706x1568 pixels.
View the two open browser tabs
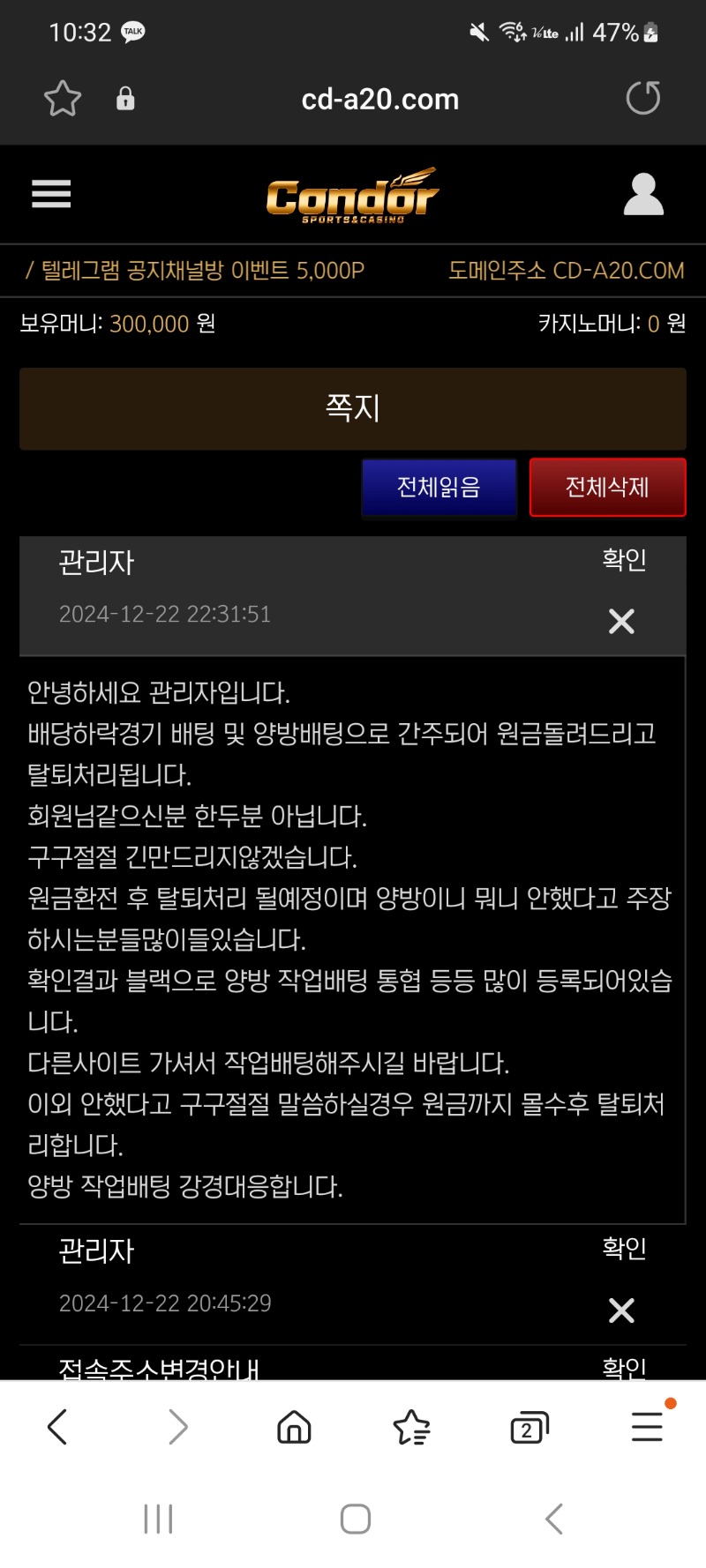click(x=529, y=1426)
